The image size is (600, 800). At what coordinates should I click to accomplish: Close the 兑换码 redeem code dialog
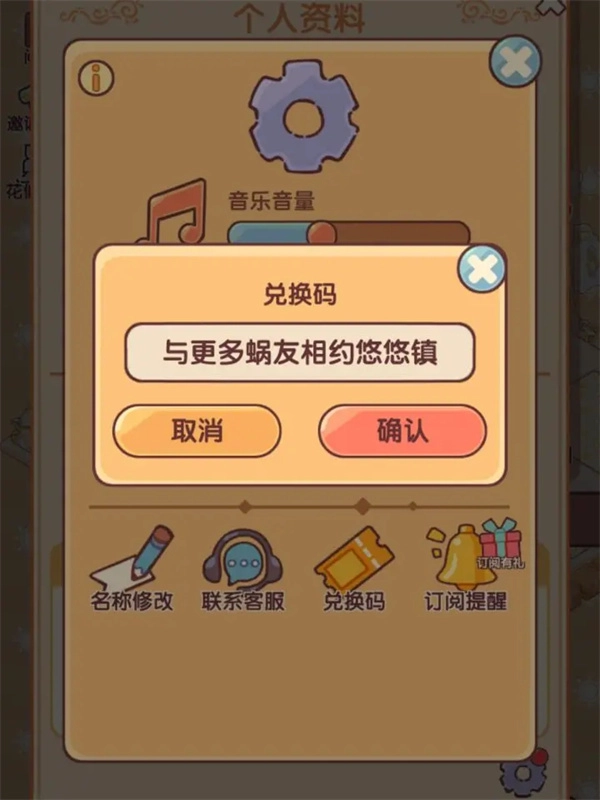pyautogui.click(x=482, y=269)
